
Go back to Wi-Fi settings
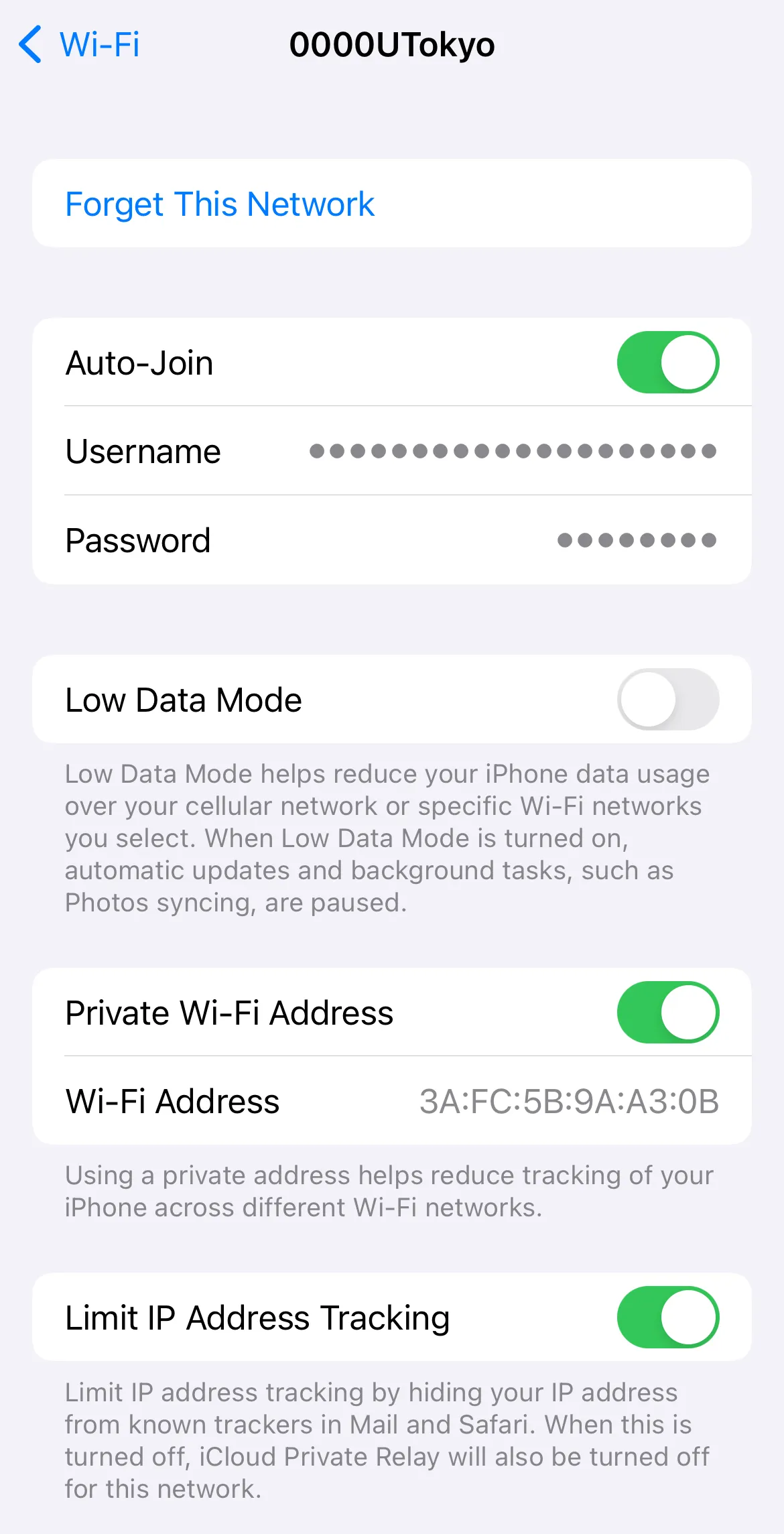[x=79, y=45]
